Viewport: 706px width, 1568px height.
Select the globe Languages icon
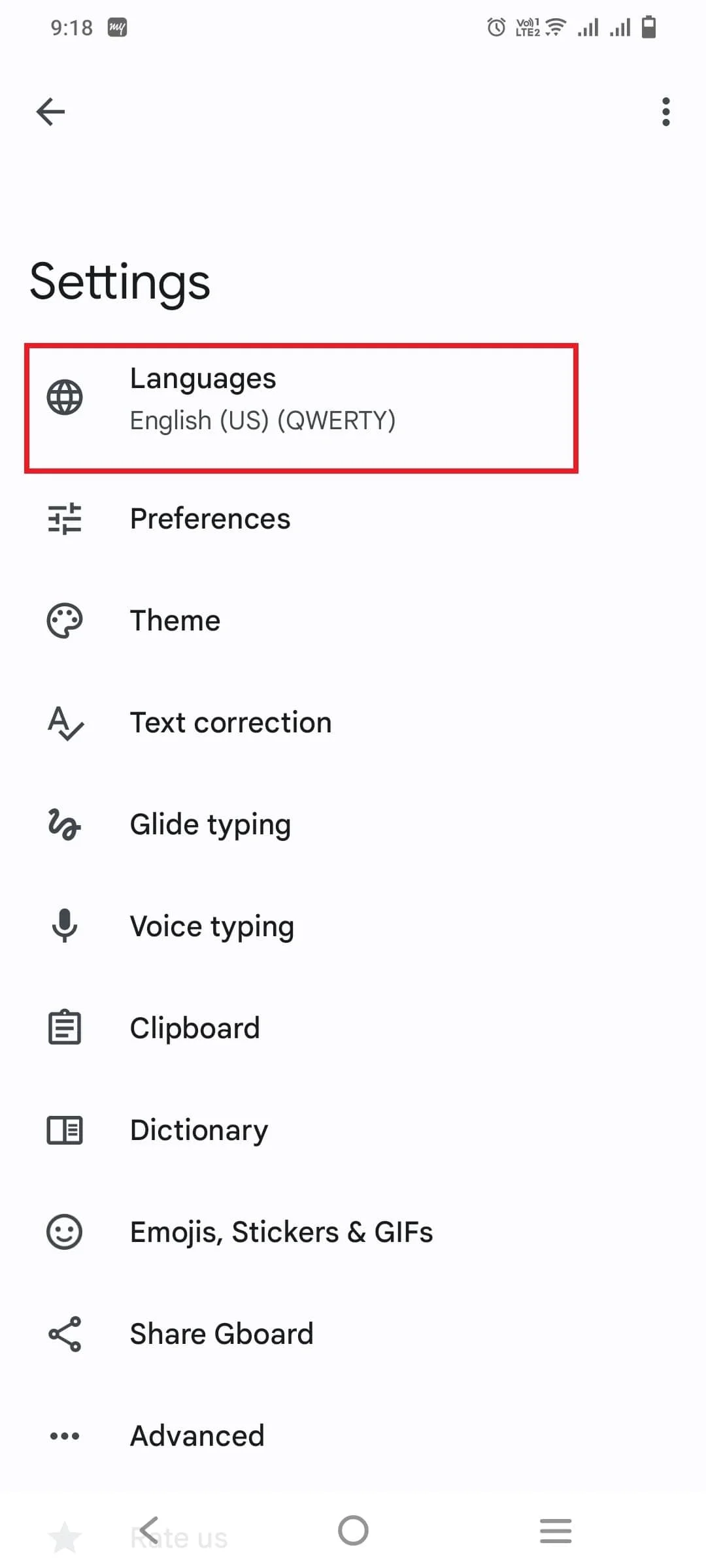pos(65,397)
